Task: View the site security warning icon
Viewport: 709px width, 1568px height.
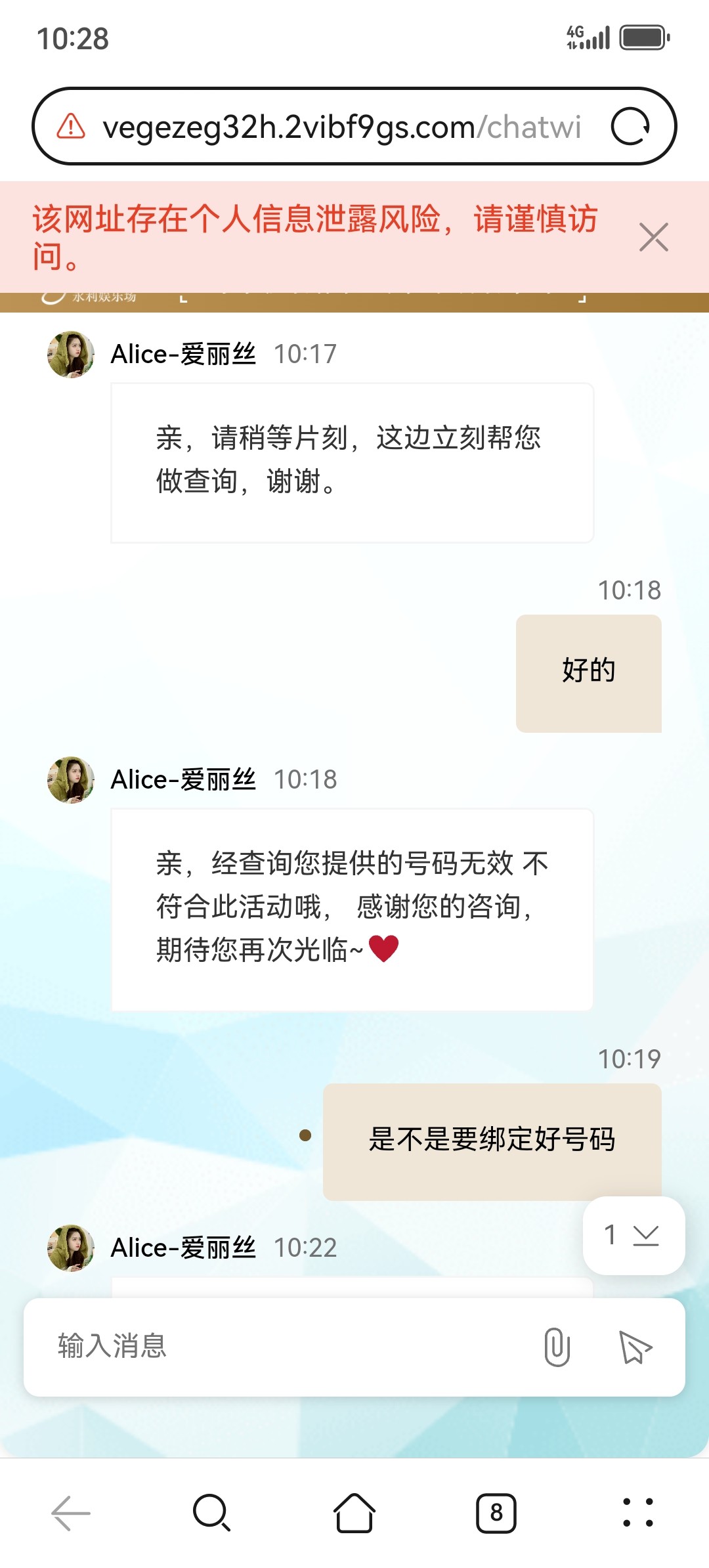Action: click(71, 126)
